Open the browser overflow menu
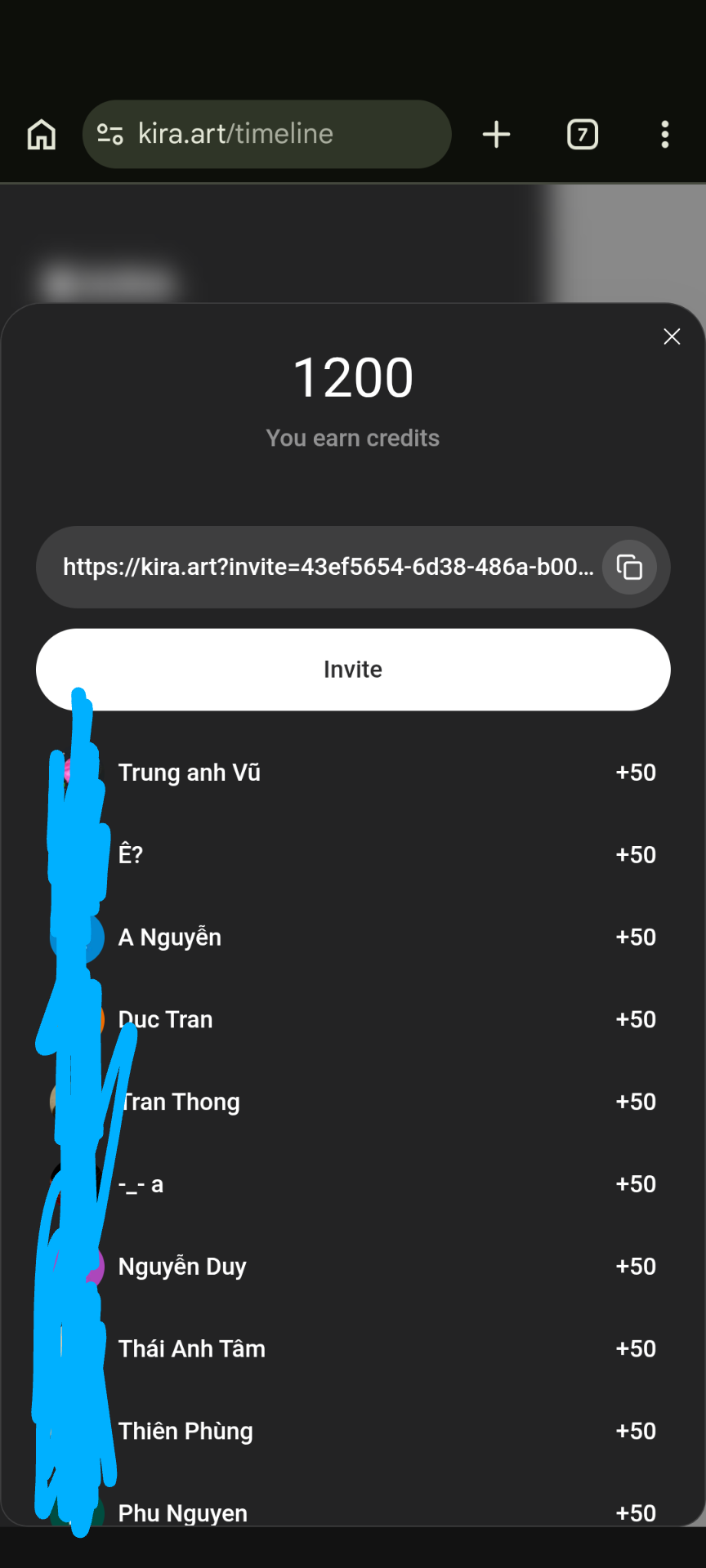706x1568 pixels. (665, 134)
